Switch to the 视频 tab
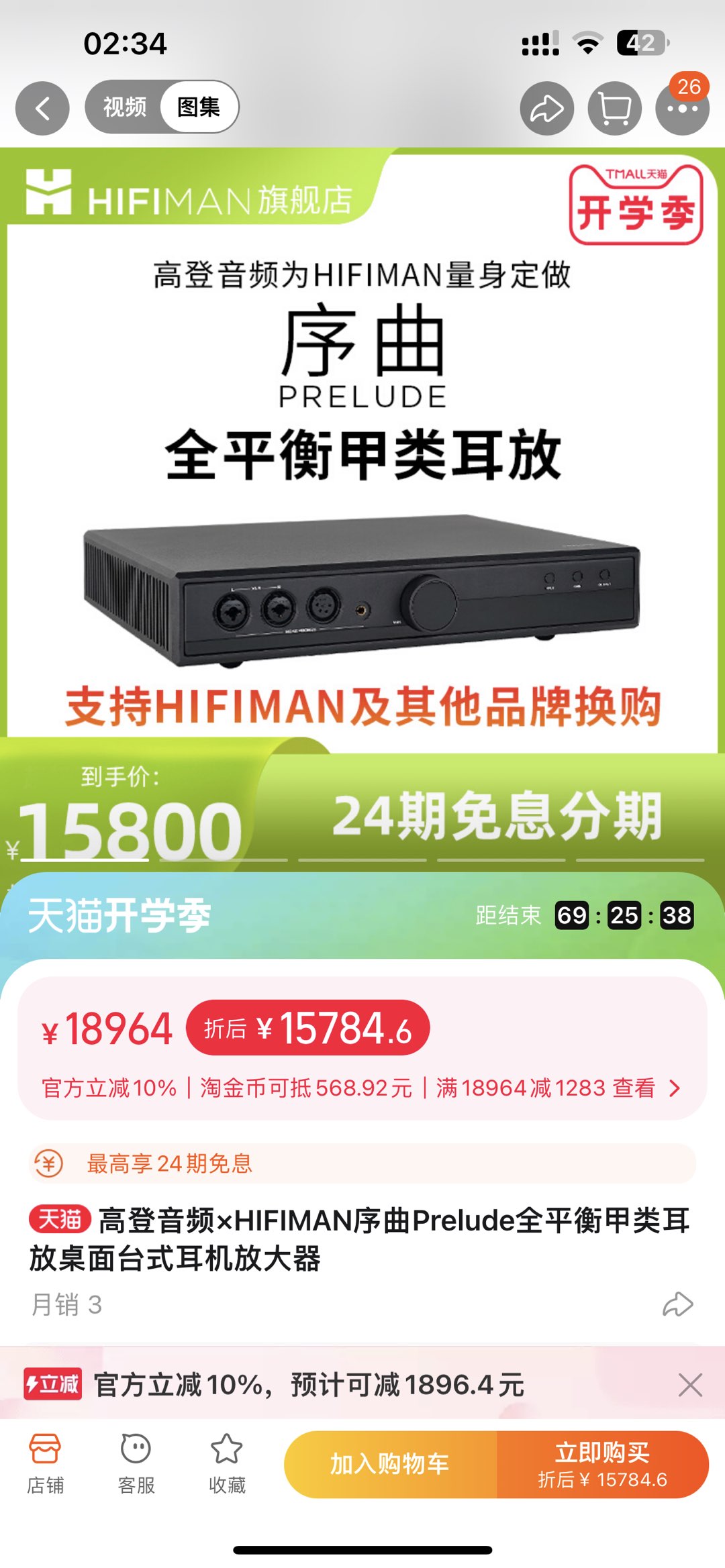 pyautogui.click(x=125, y=107)
